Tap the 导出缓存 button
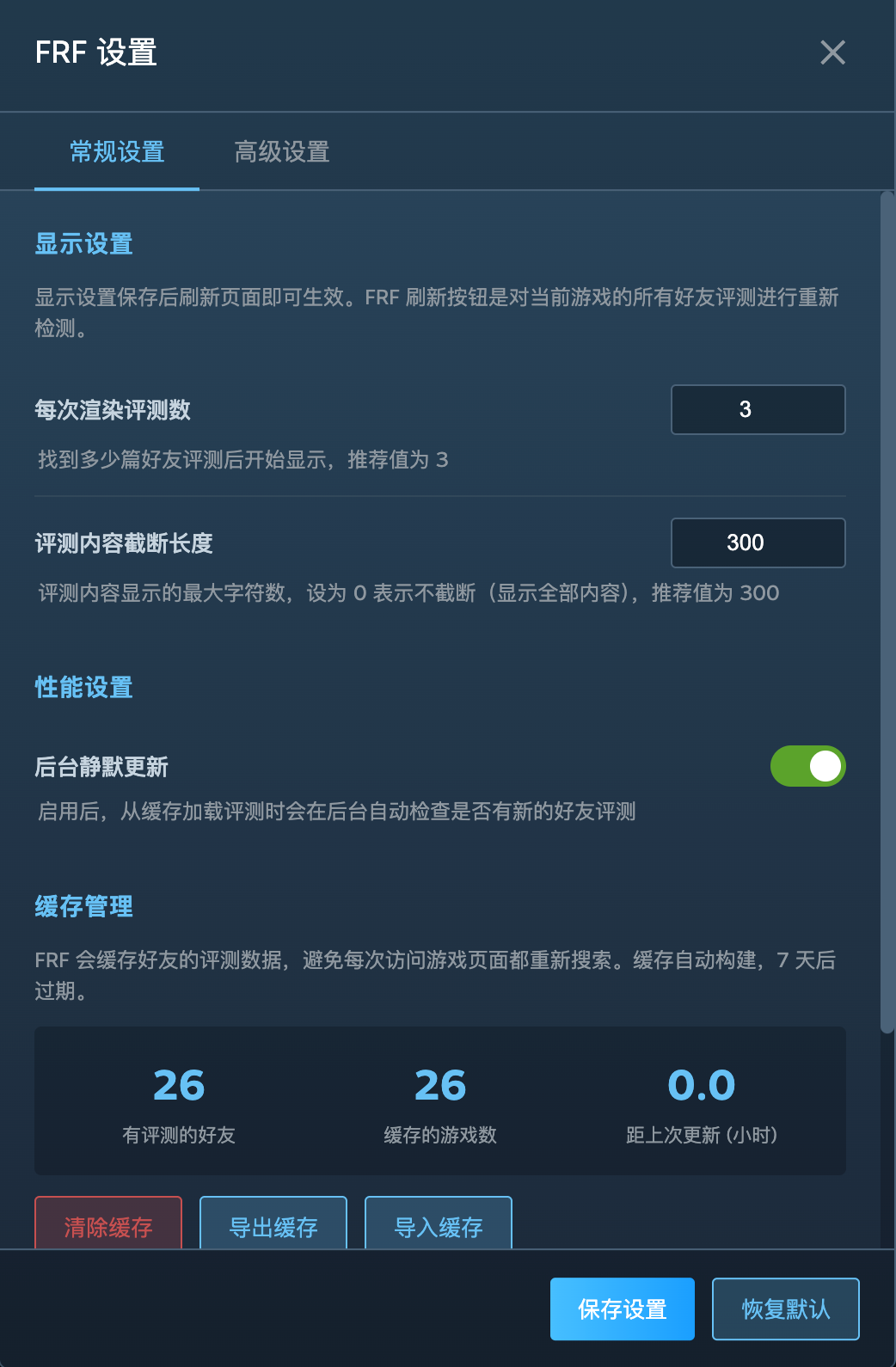The width and height of the screenshot is (896, 1367). click(x=273, y=1224)
